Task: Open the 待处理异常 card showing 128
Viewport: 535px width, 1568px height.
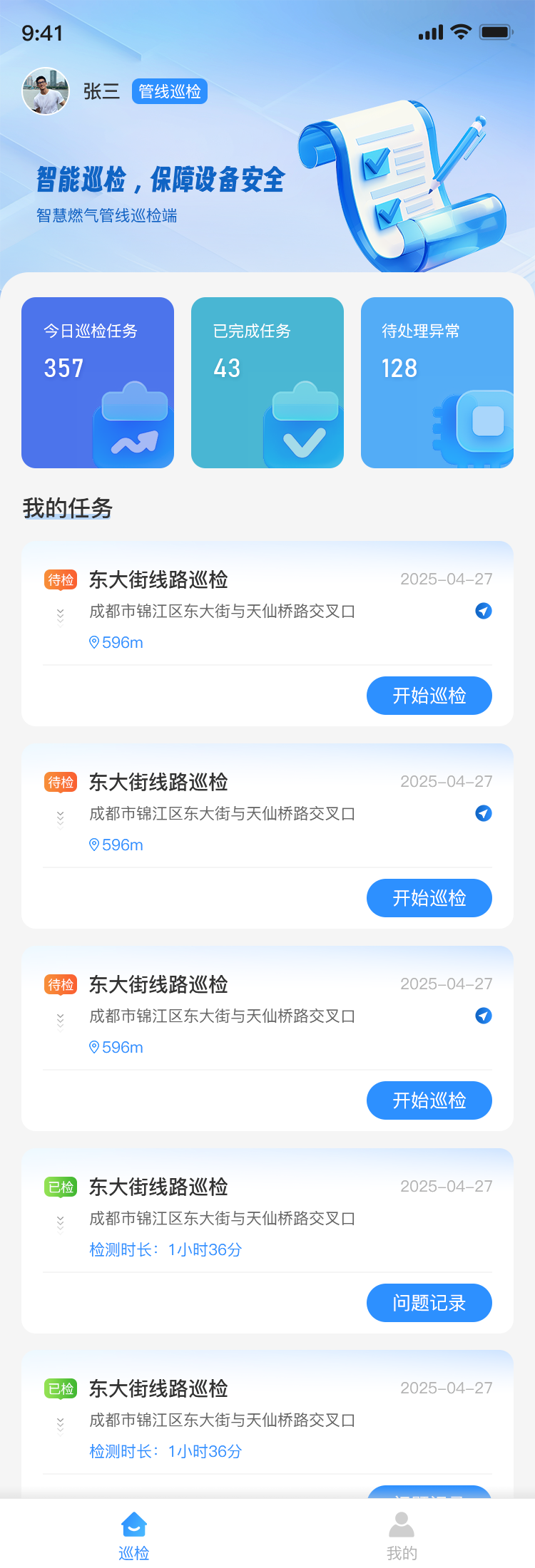Action: [437, 382]
